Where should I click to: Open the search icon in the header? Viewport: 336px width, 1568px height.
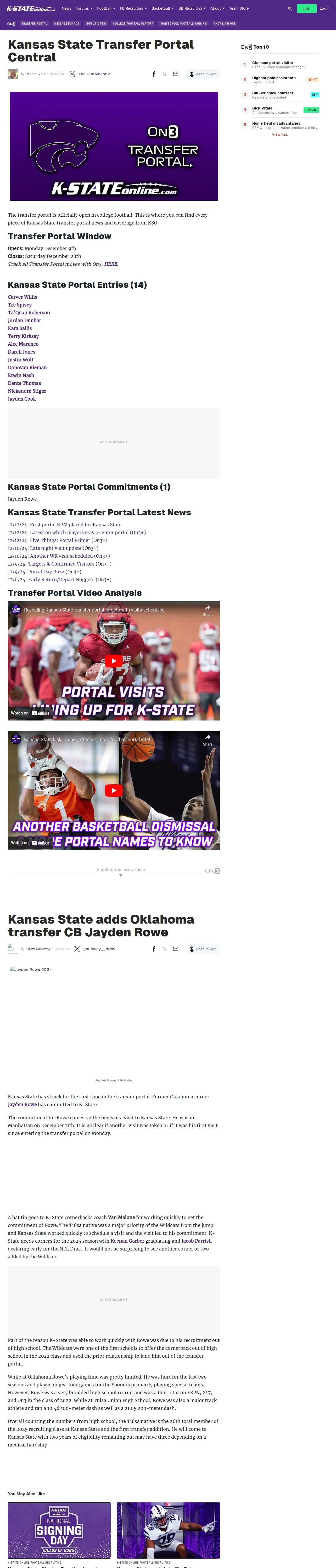290,9
